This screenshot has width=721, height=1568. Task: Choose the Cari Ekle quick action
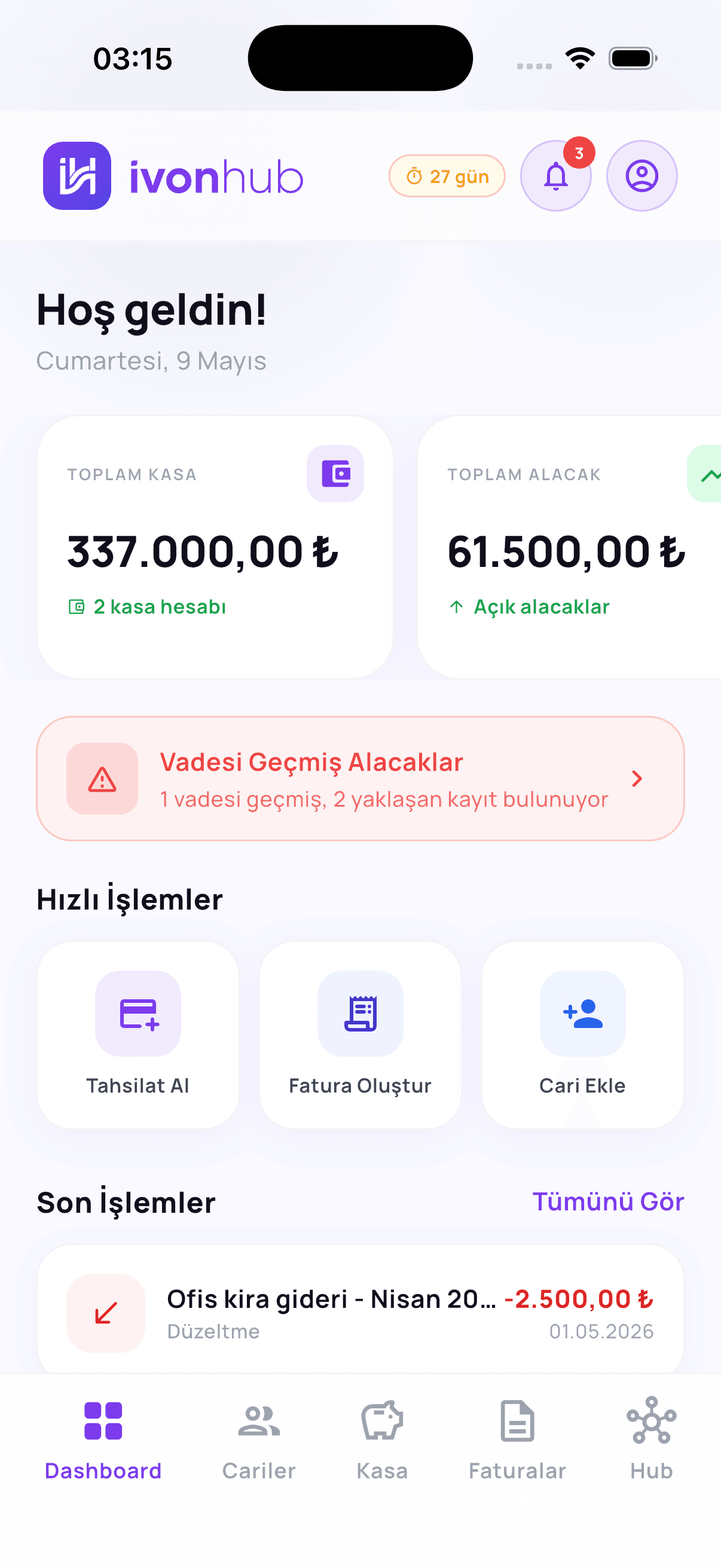(583, 1035)
